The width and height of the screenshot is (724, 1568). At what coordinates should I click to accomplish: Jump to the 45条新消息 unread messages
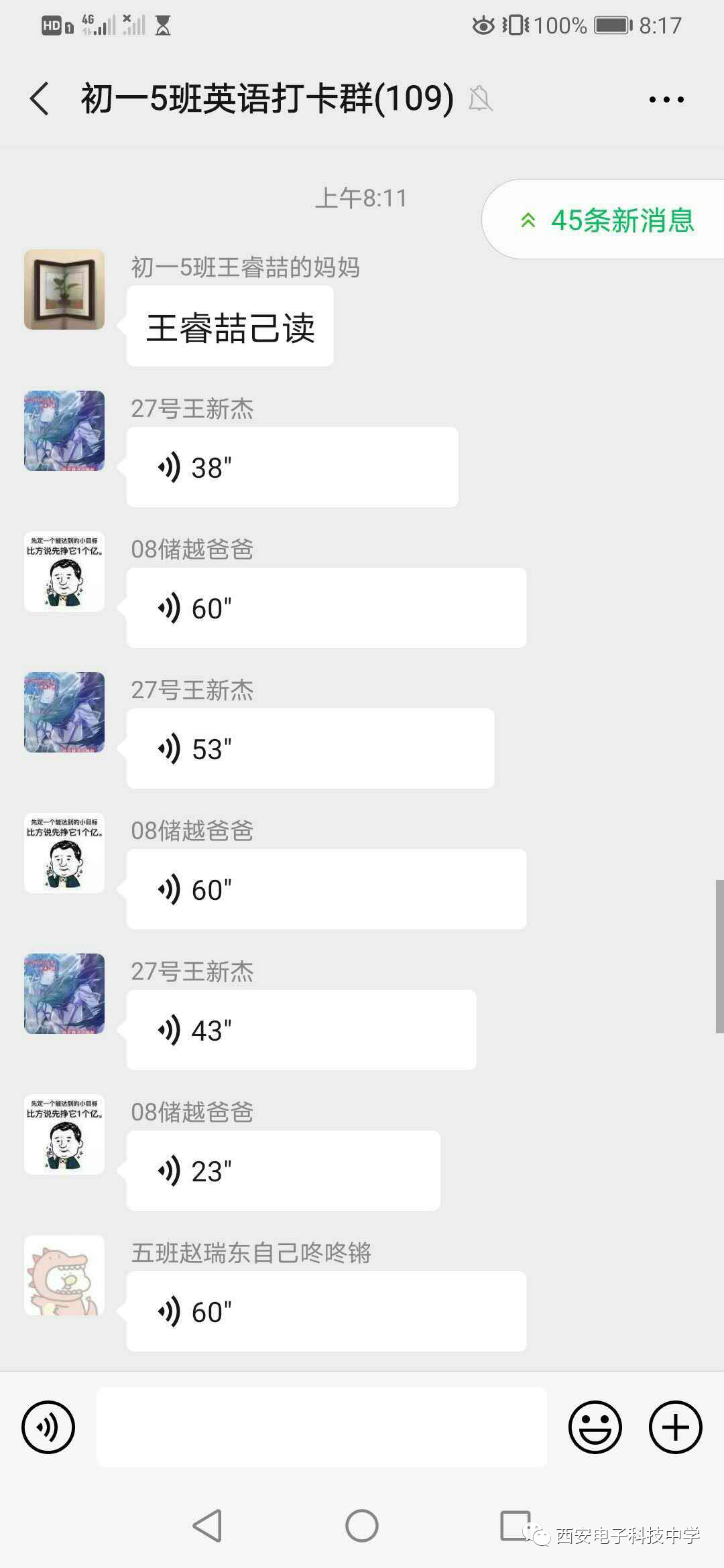[607, 220]
